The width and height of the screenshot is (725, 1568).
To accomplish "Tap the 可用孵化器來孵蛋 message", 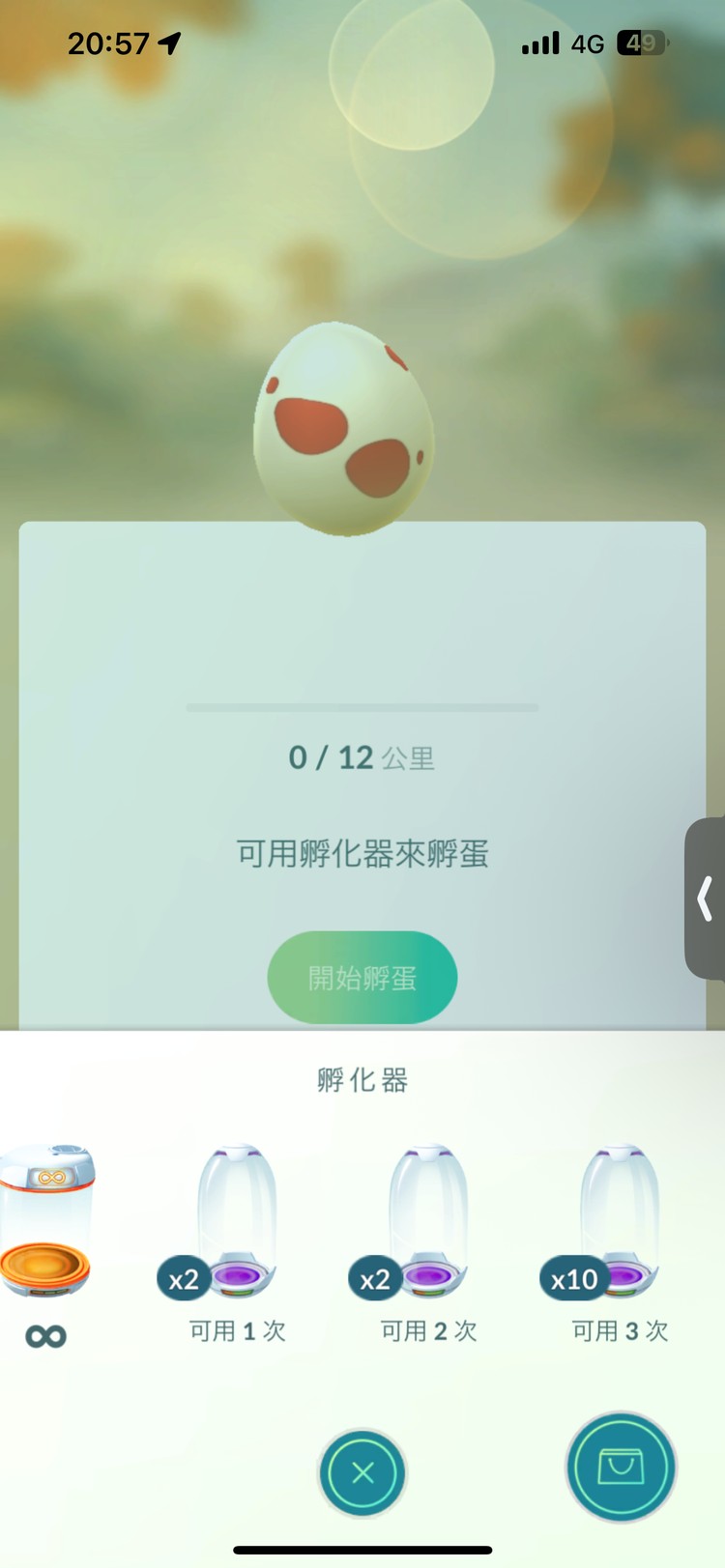I will point(362,854).
